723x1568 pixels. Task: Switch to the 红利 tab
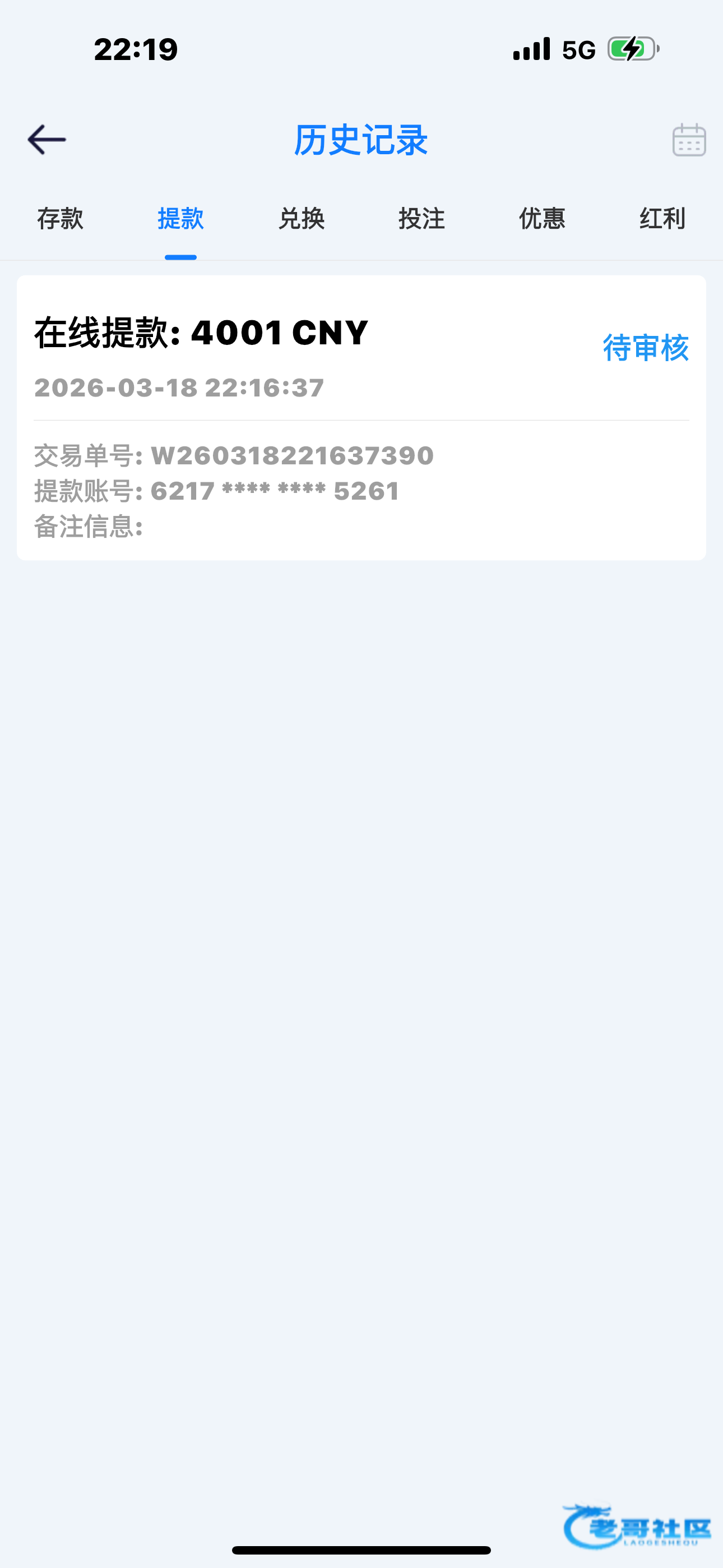coord(662,219)
